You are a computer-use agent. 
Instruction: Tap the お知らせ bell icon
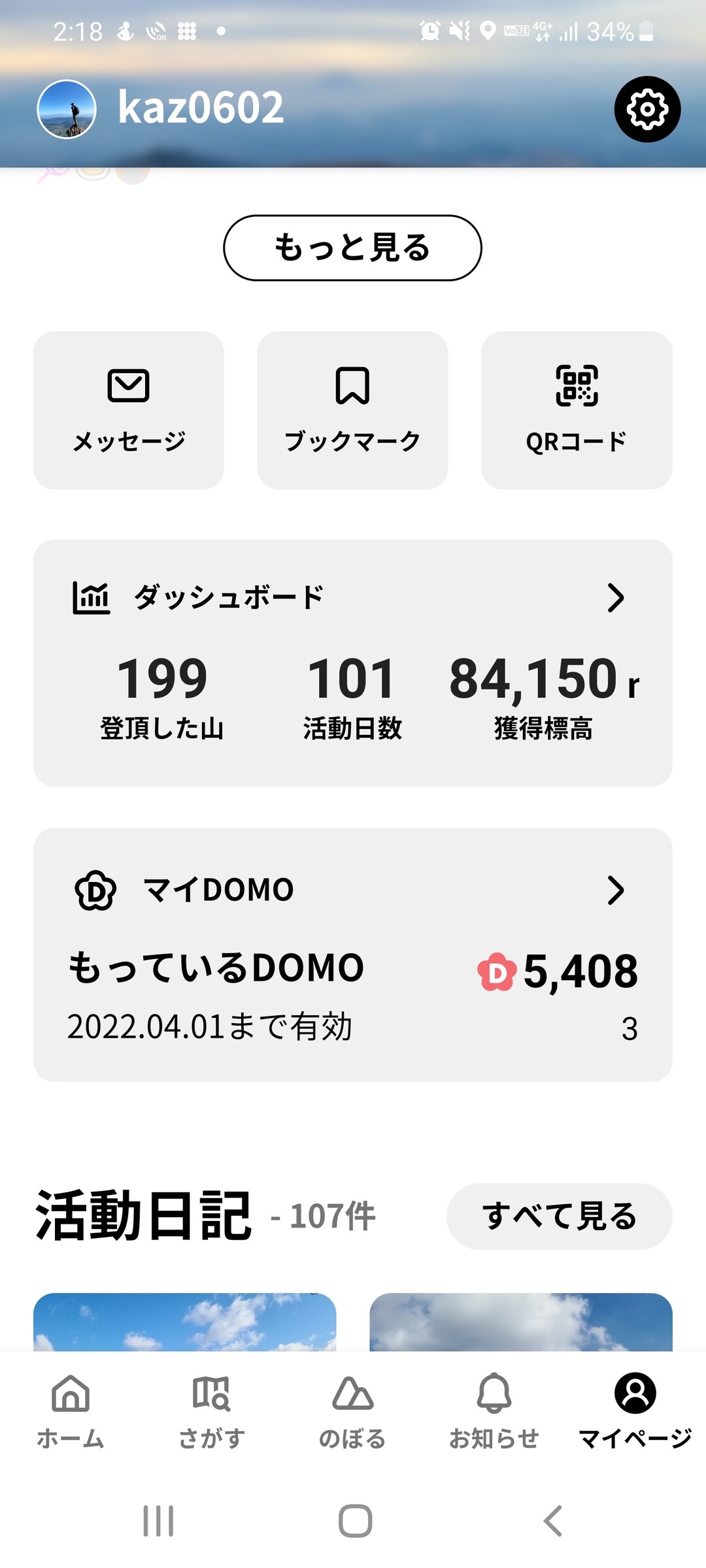tap(495, 1398)
